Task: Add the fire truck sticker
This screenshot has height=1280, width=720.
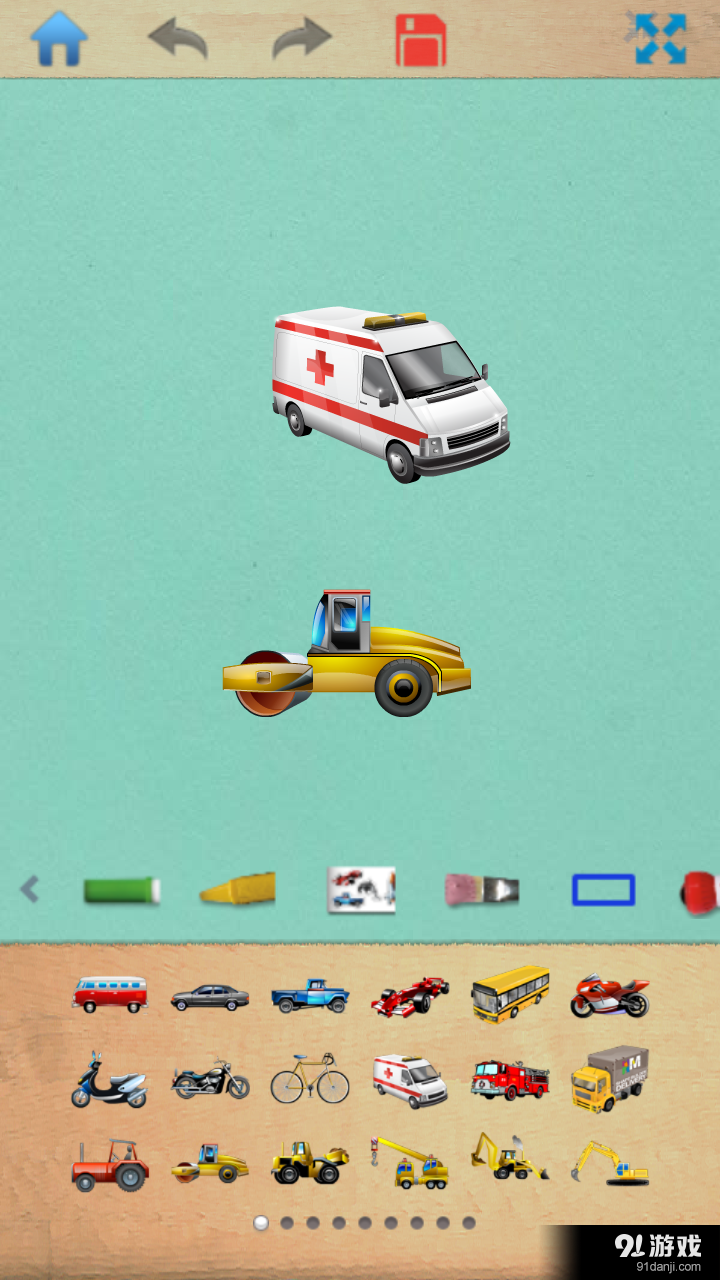Action: [x=510, y=1080]
